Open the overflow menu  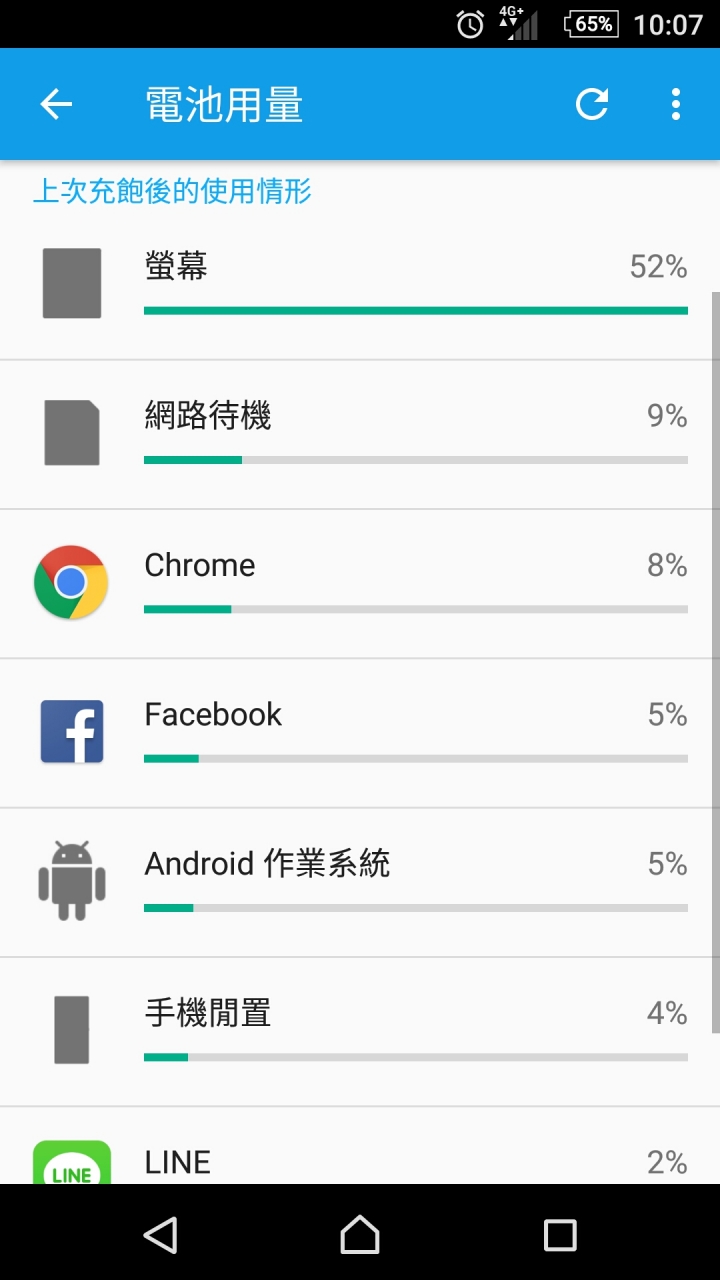676,104
